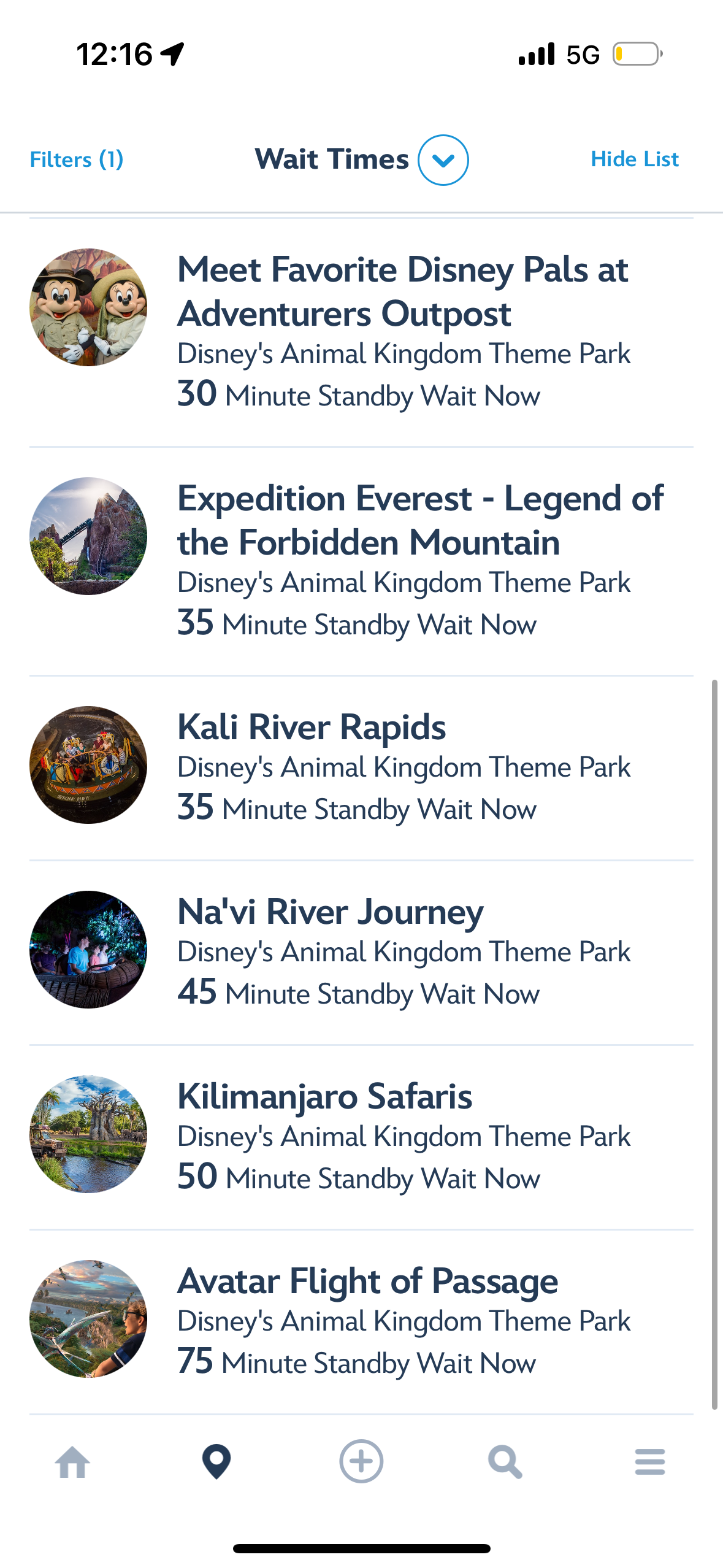Open Meet Favorite Disney Pals at Adventurers Outpost
Viewport: 723px width, 1568px height.
click(x=402, y=292)
